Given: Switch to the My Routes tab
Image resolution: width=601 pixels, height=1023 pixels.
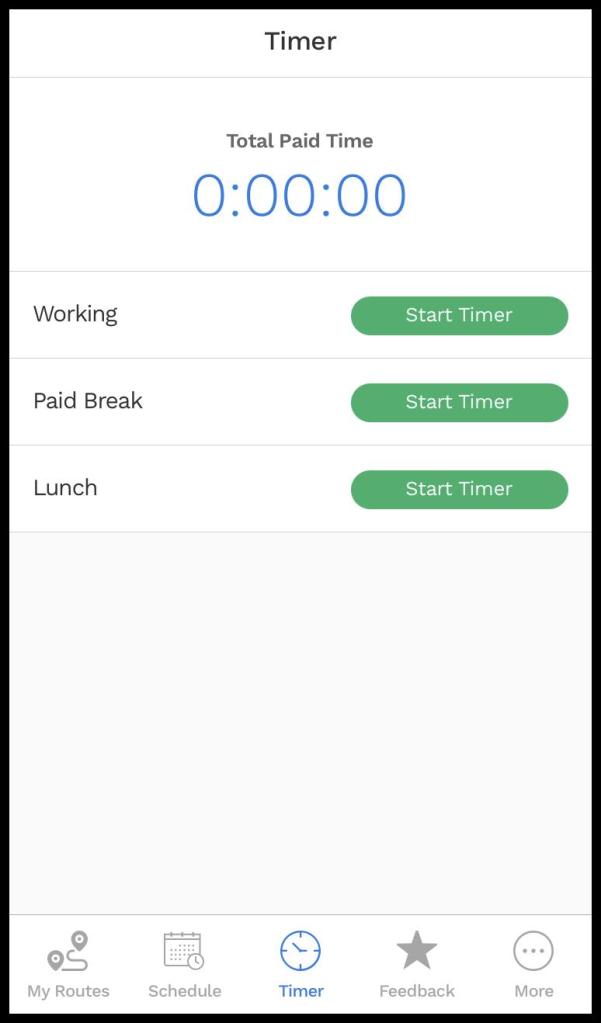Looking at the screenshot, I should (68, 964).
